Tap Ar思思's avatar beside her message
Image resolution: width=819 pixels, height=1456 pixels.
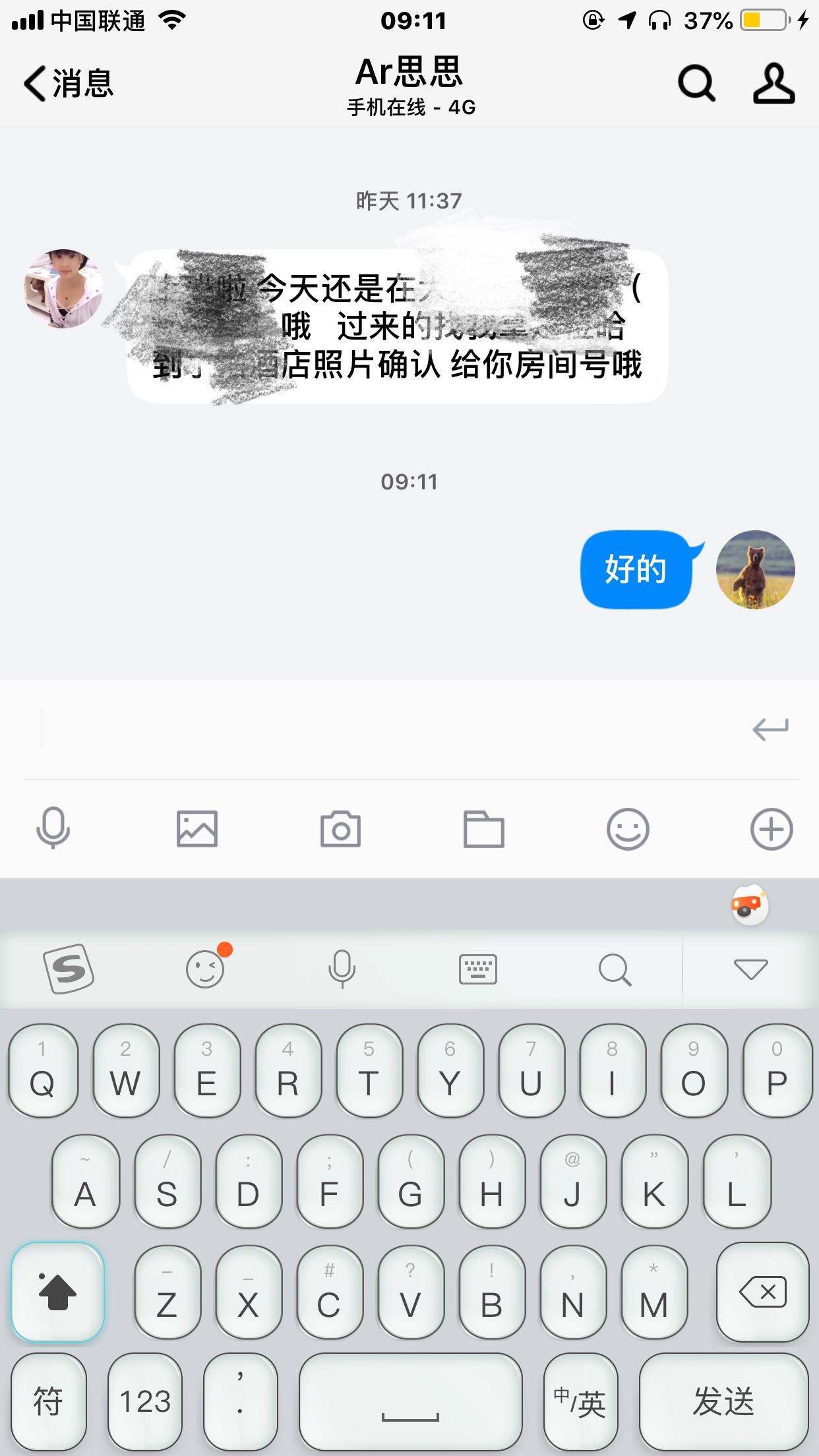click(x=63, y=288)
